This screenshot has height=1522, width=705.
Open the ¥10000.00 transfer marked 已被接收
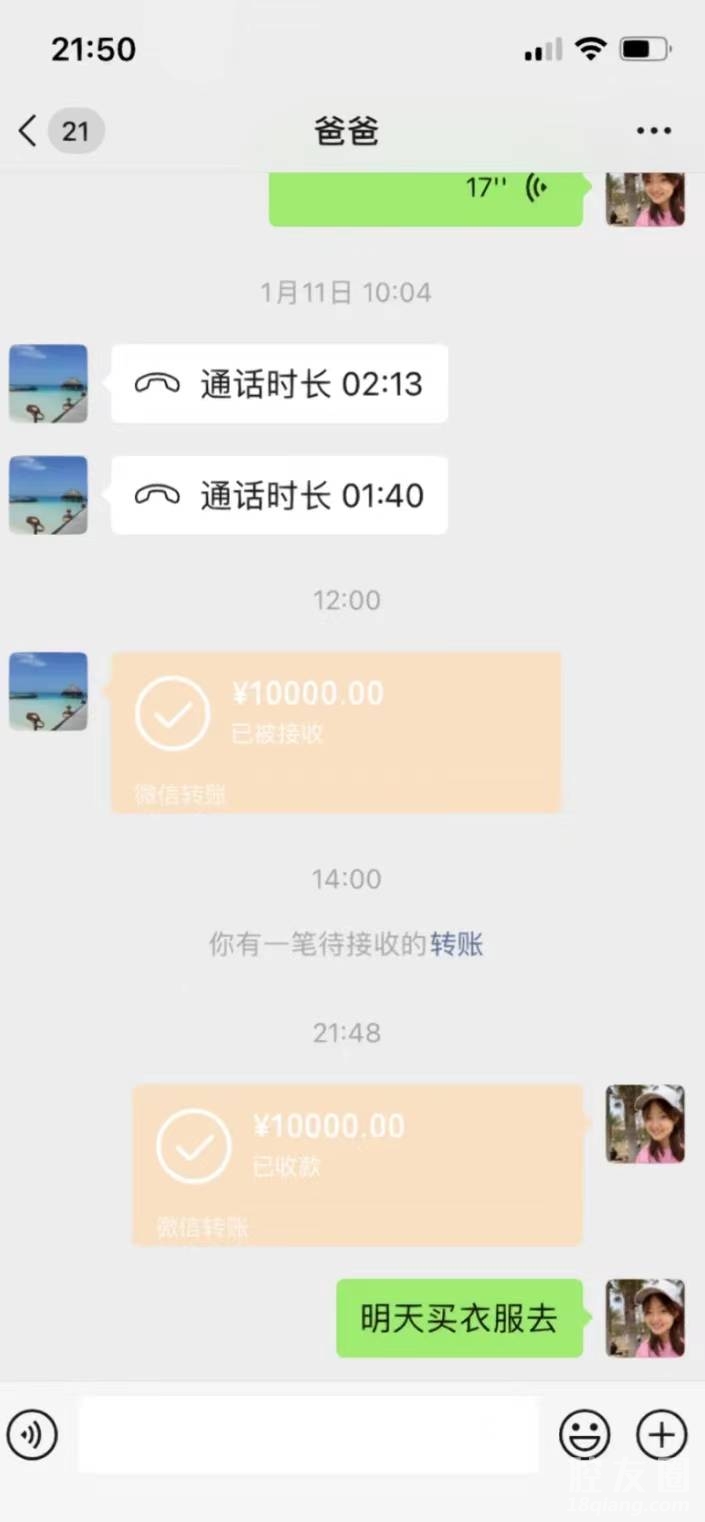(x=335, y=732)
